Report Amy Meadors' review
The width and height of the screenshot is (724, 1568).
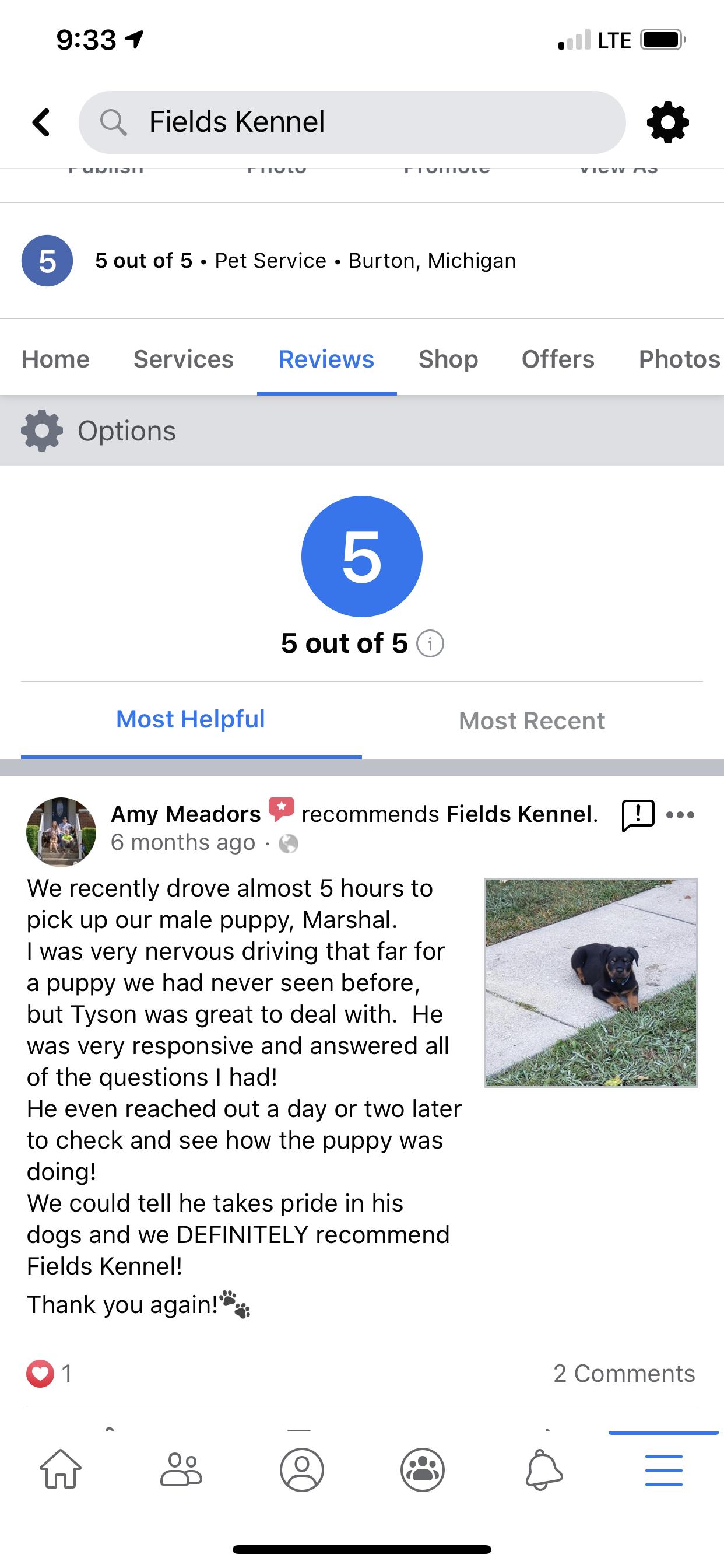point(638,815)
